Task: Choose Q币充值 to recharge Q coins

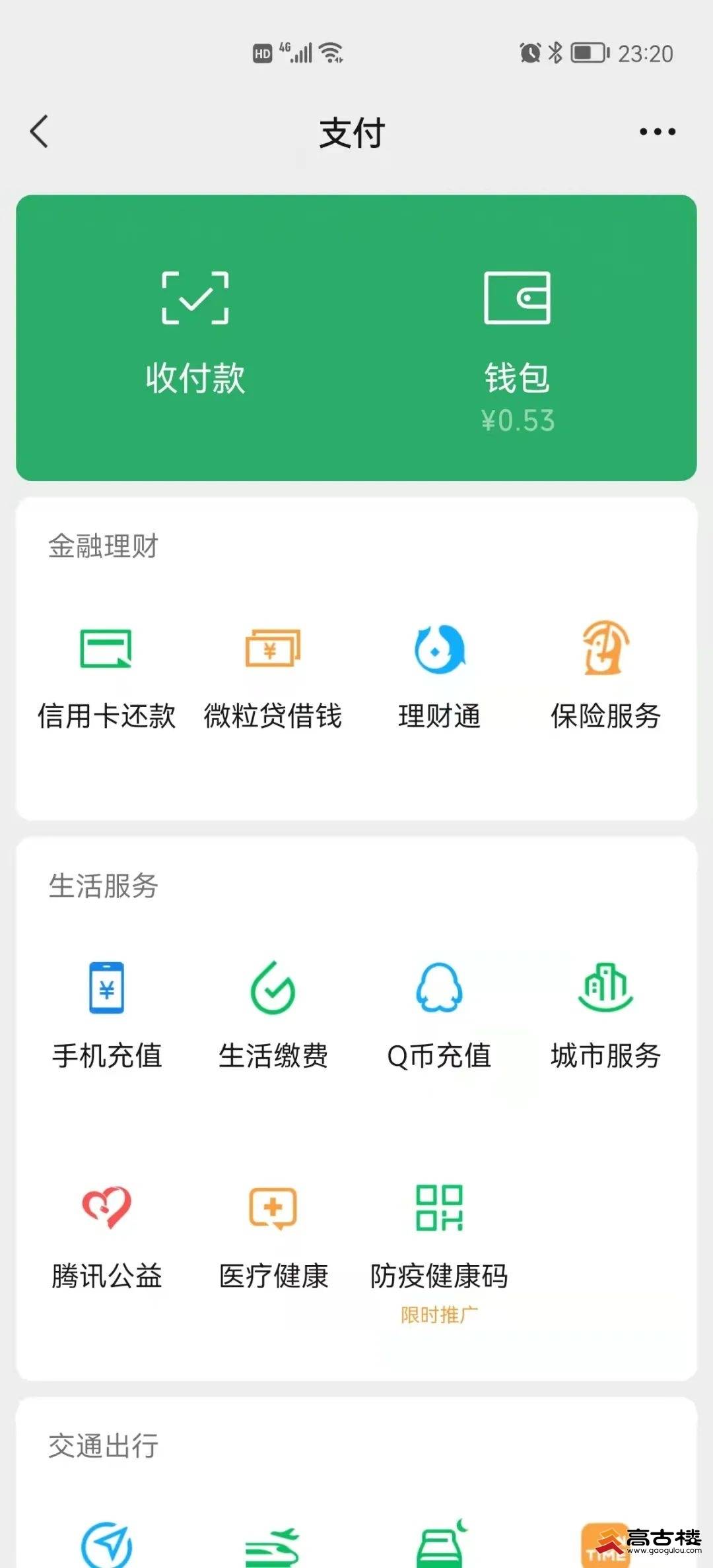Action: coord(440,1016)
